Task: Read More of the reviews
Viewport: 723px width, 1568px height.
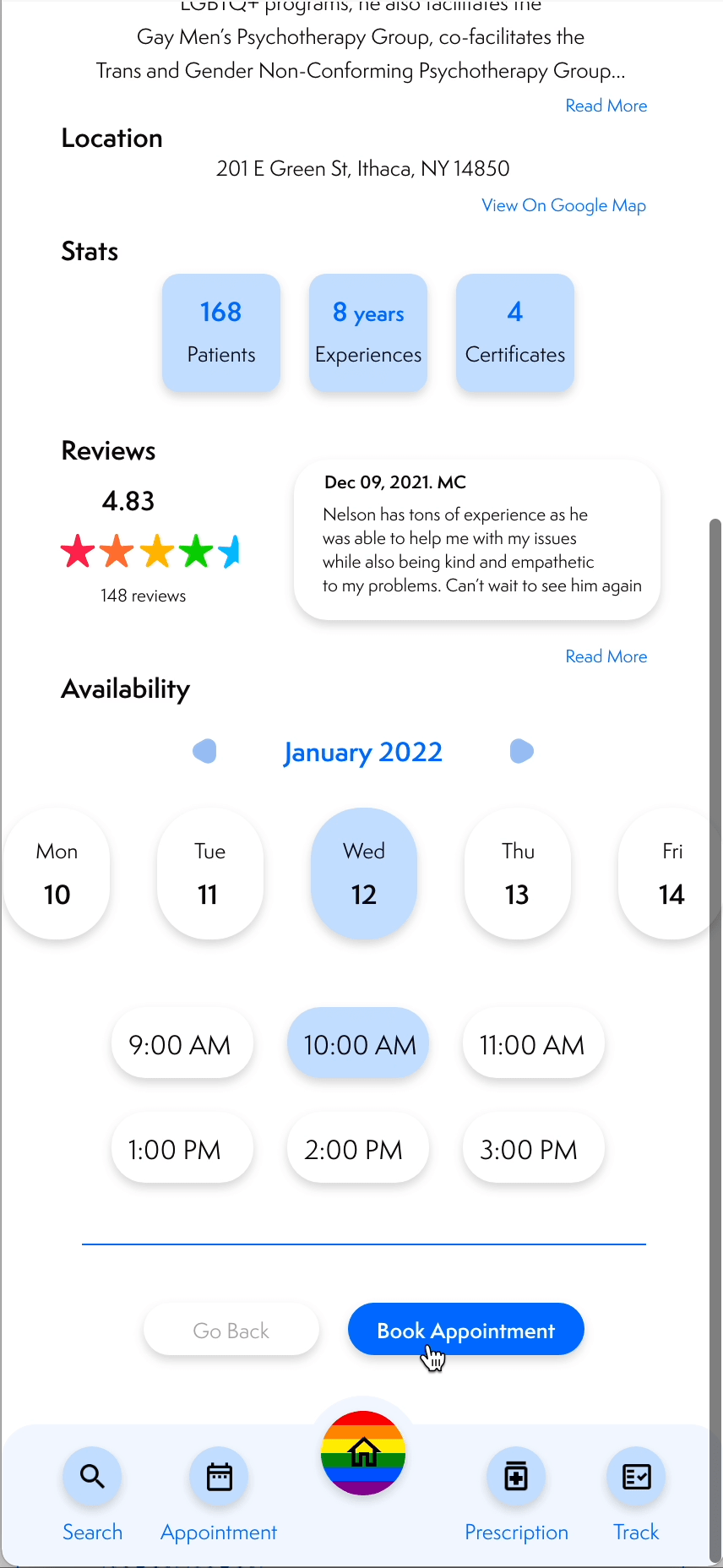Action: point(606,656)
